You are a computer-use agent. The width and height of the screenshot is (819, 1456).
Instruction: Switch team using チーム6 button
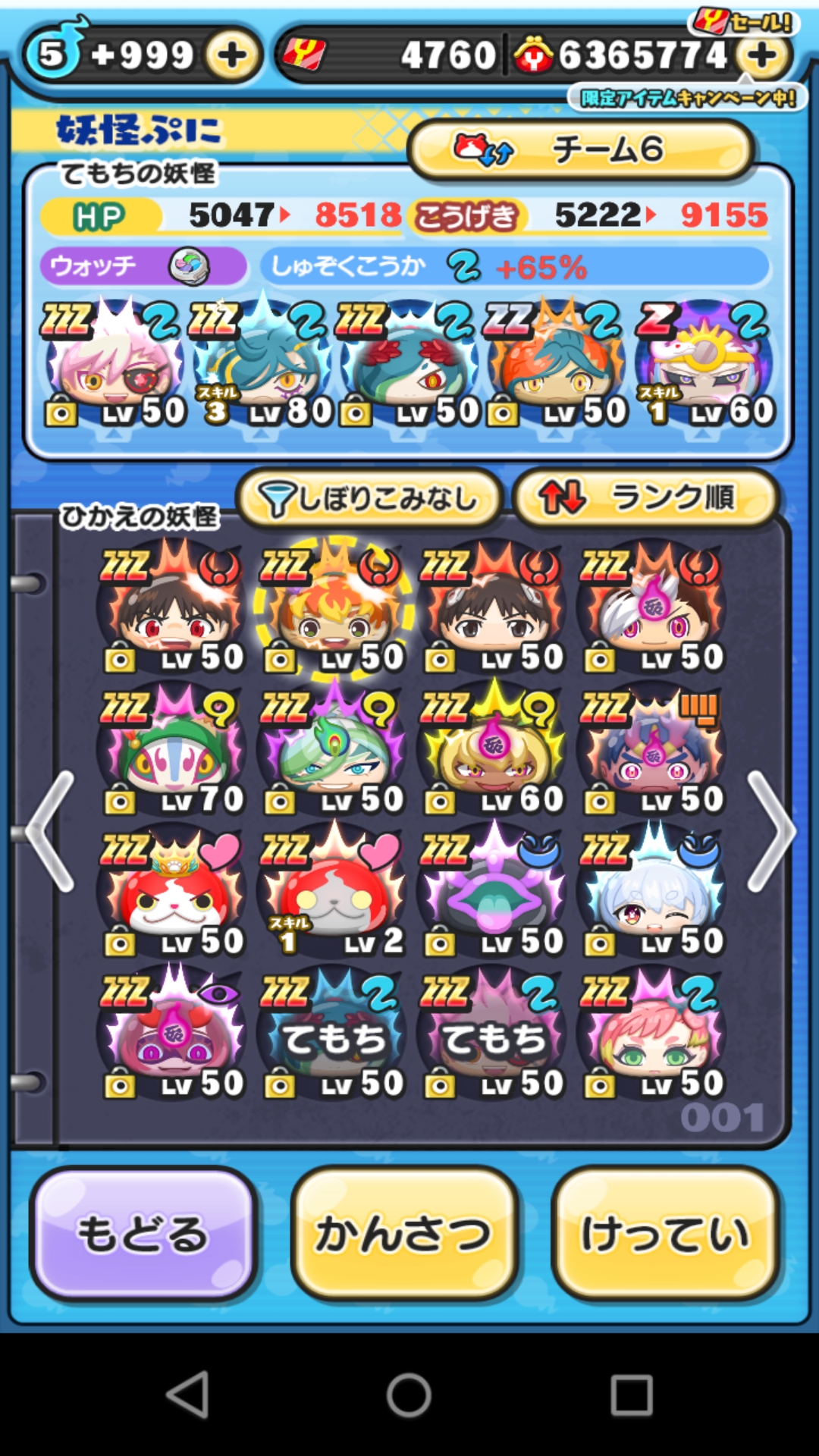[x=581, y=149]
